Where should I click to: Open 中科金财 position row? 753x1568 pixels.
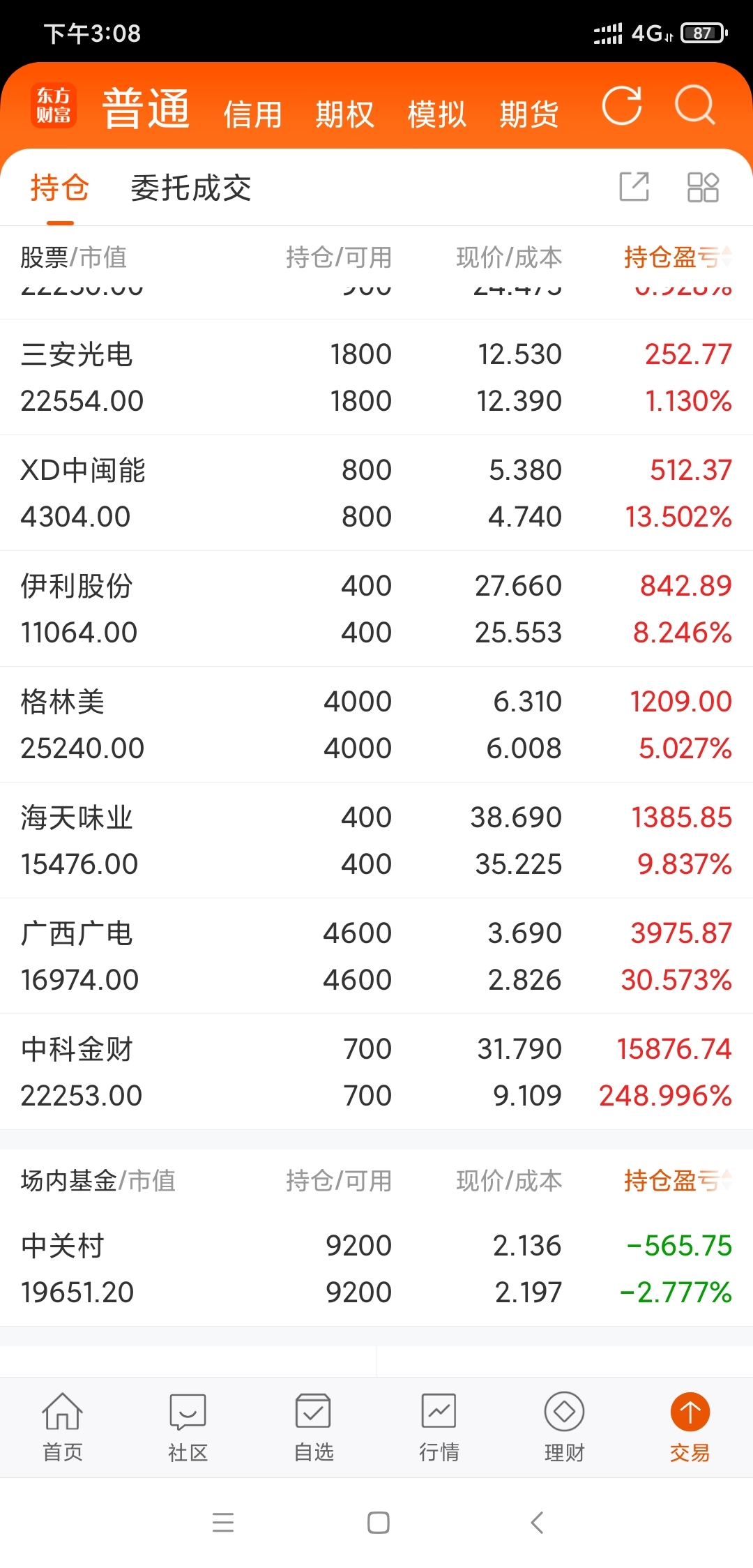point(376,1072)
